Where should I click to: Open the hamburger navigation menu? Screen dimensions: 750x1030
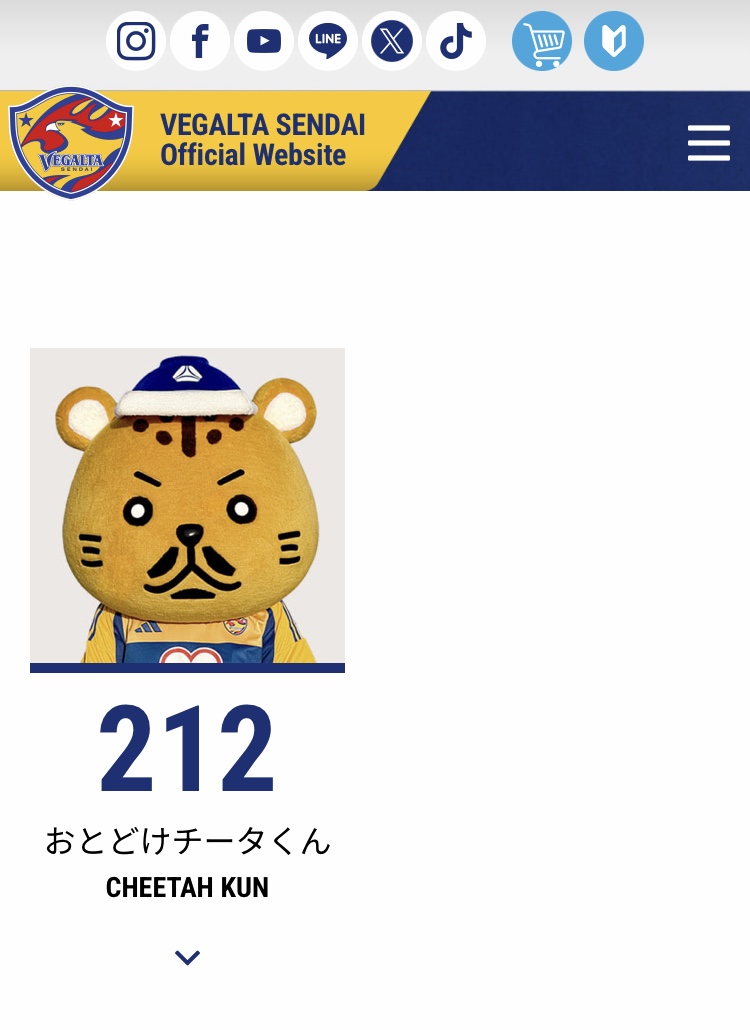pyautogui.click(x=709, y=142)
